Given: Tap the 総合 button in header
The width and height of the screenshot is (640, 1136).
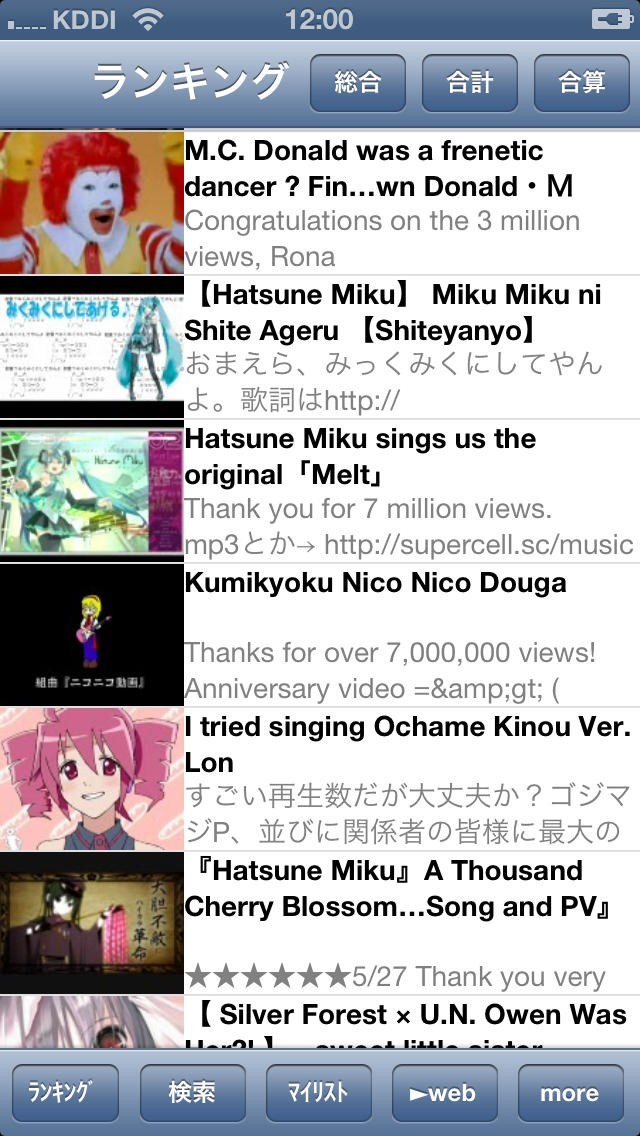Looking at the screenshot, I should click(357, 83).
